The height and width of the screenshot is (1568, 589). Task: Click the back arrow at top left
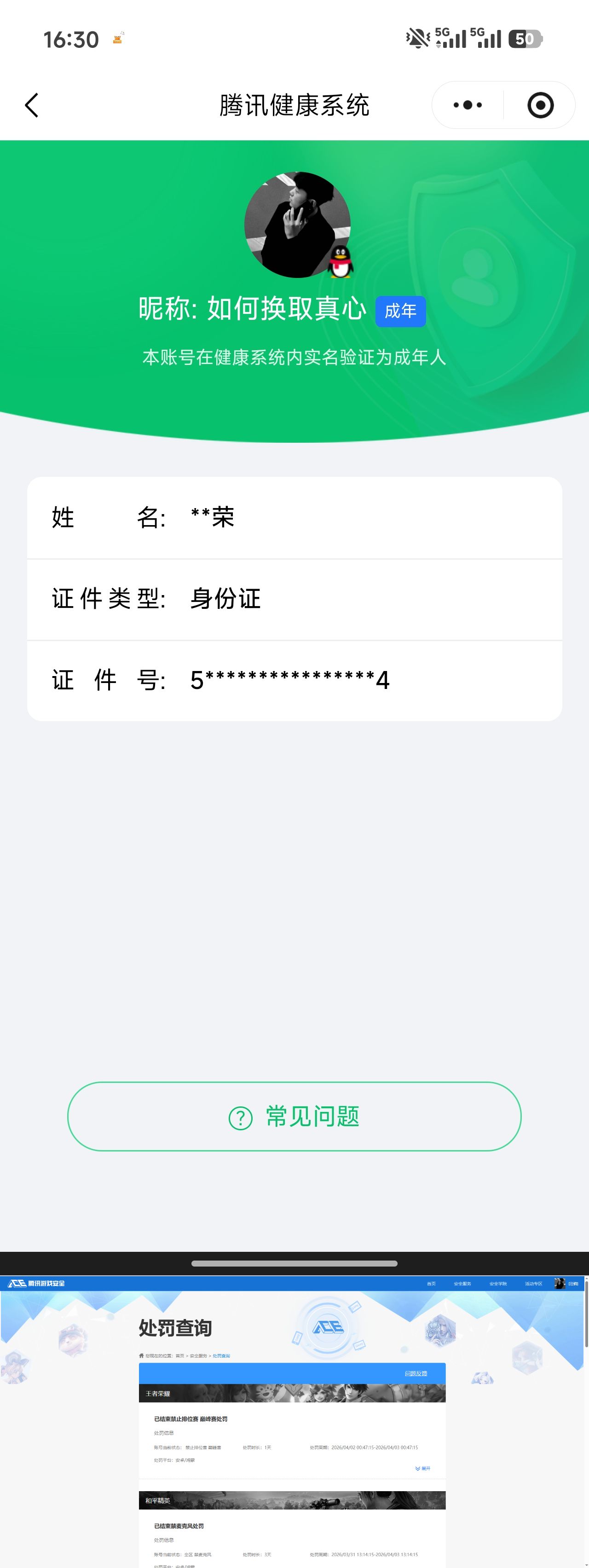[x=32, y=104]
